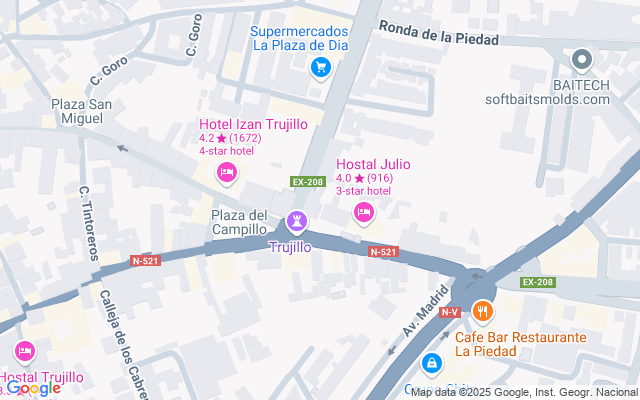
Task: Tap the Hostal Trujillo hotel marker
Action: (x=25, y=352)
